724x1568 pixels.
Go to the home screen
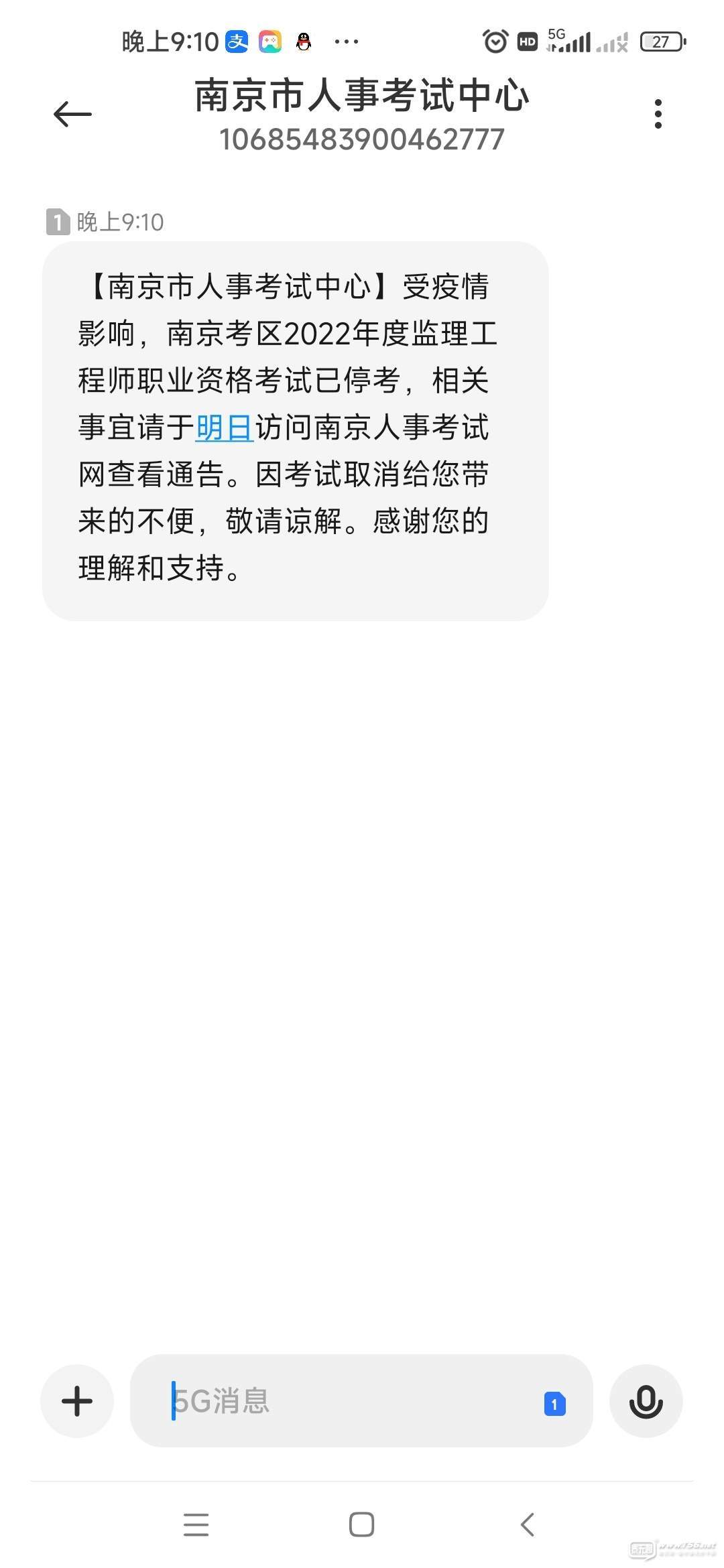(x=361, y=1524)
